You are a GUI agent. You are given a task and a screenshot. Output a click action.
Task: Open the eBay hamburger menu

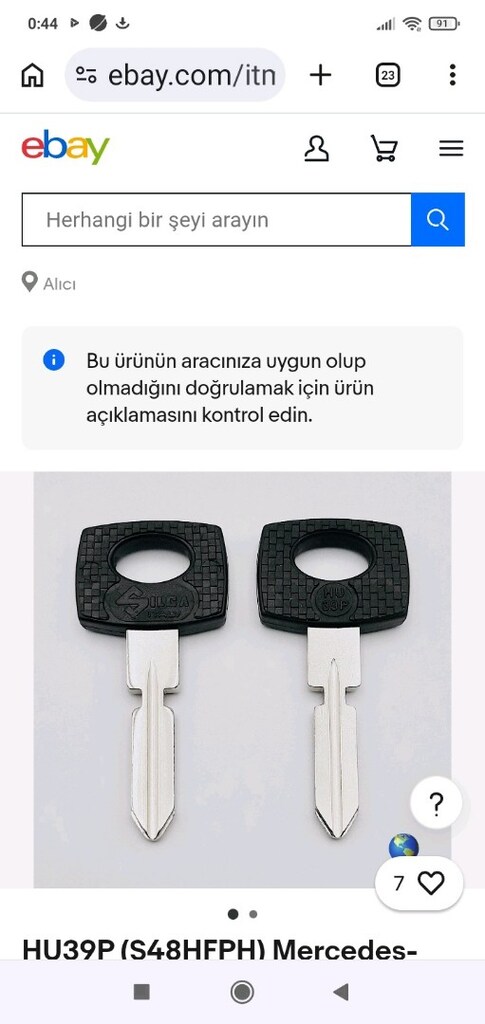[451, 148]
